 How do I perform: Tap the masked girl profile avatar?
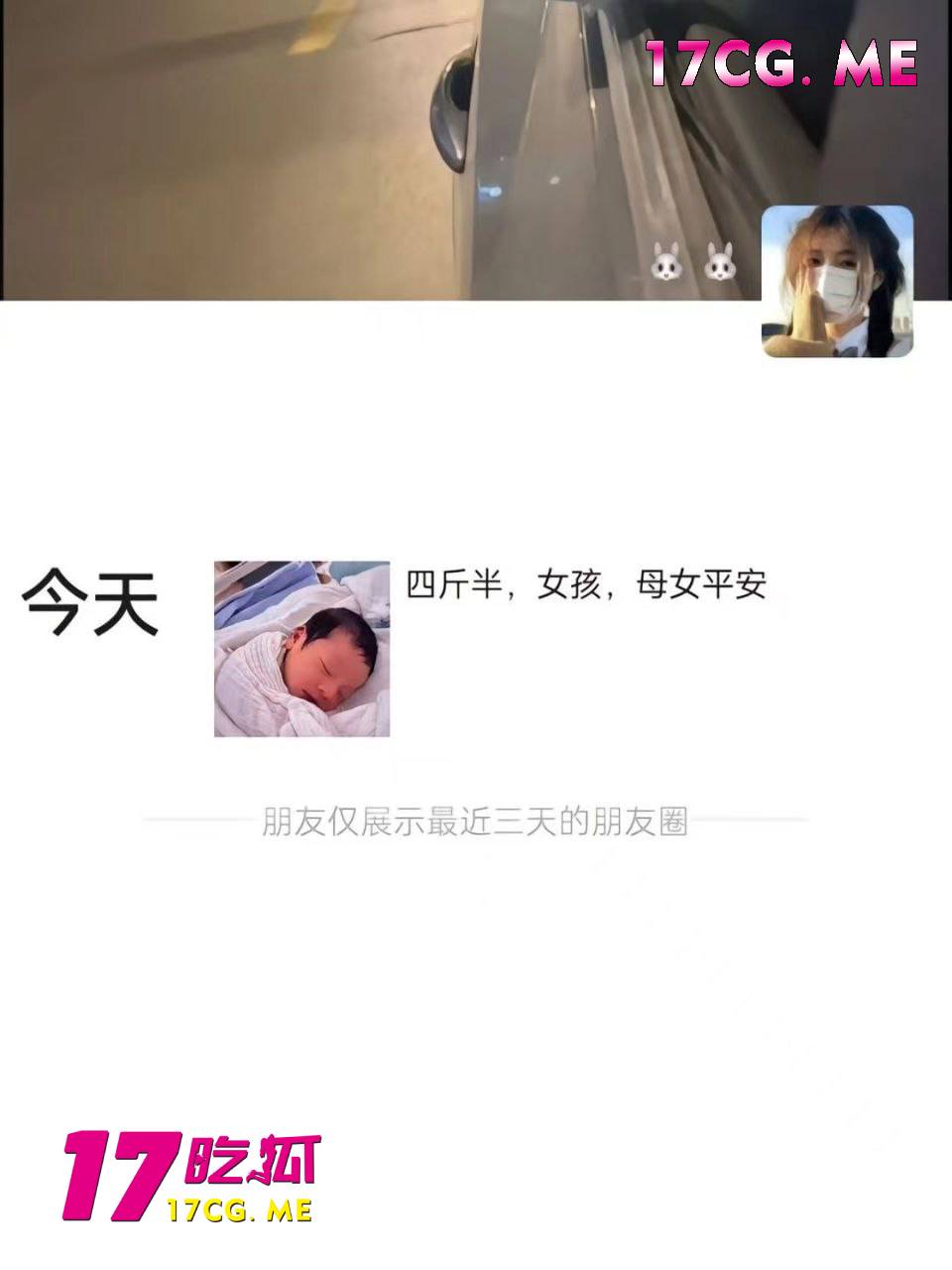tap(836, 282)
